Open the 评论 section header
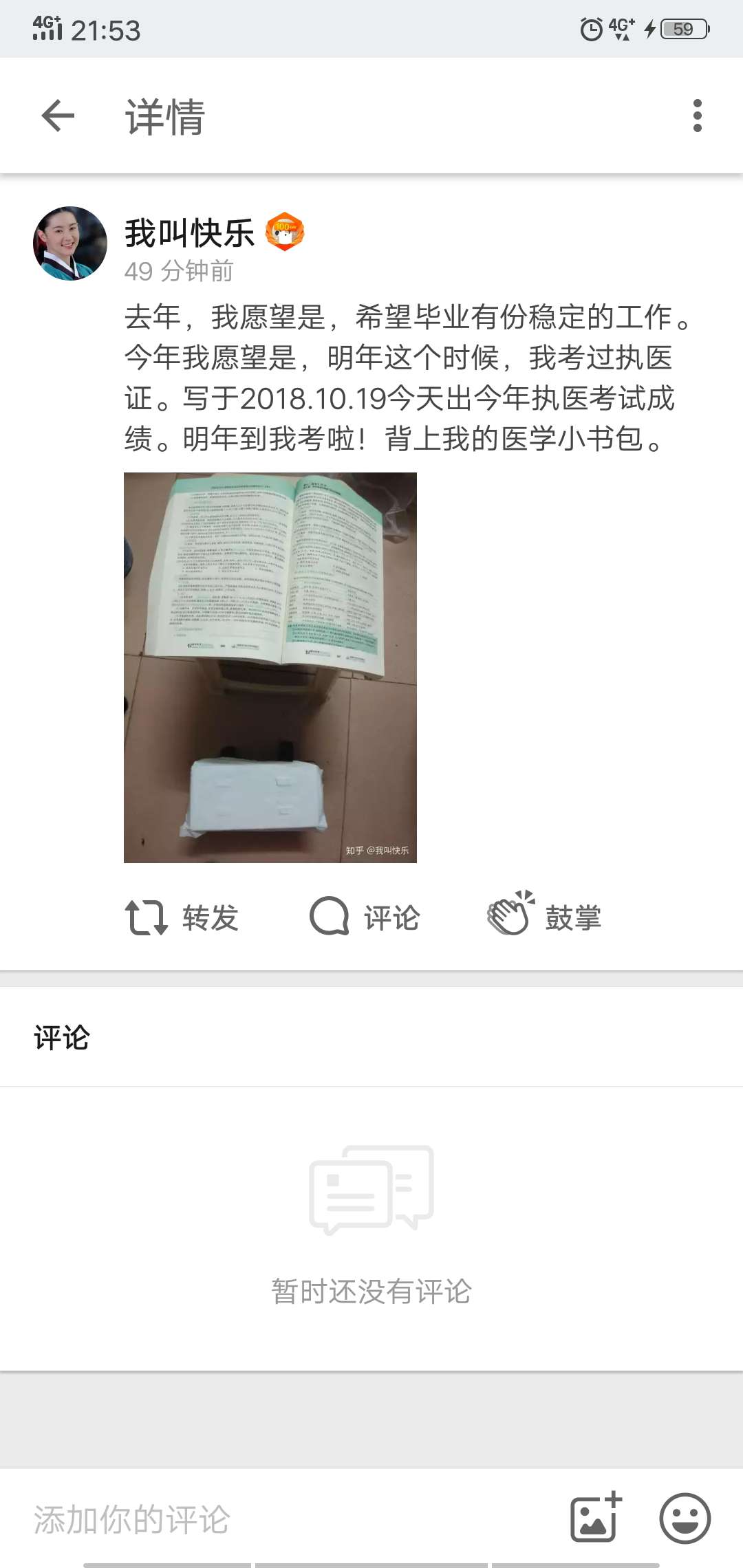This screenshot has height=1568, width=743. point(61,1037)
